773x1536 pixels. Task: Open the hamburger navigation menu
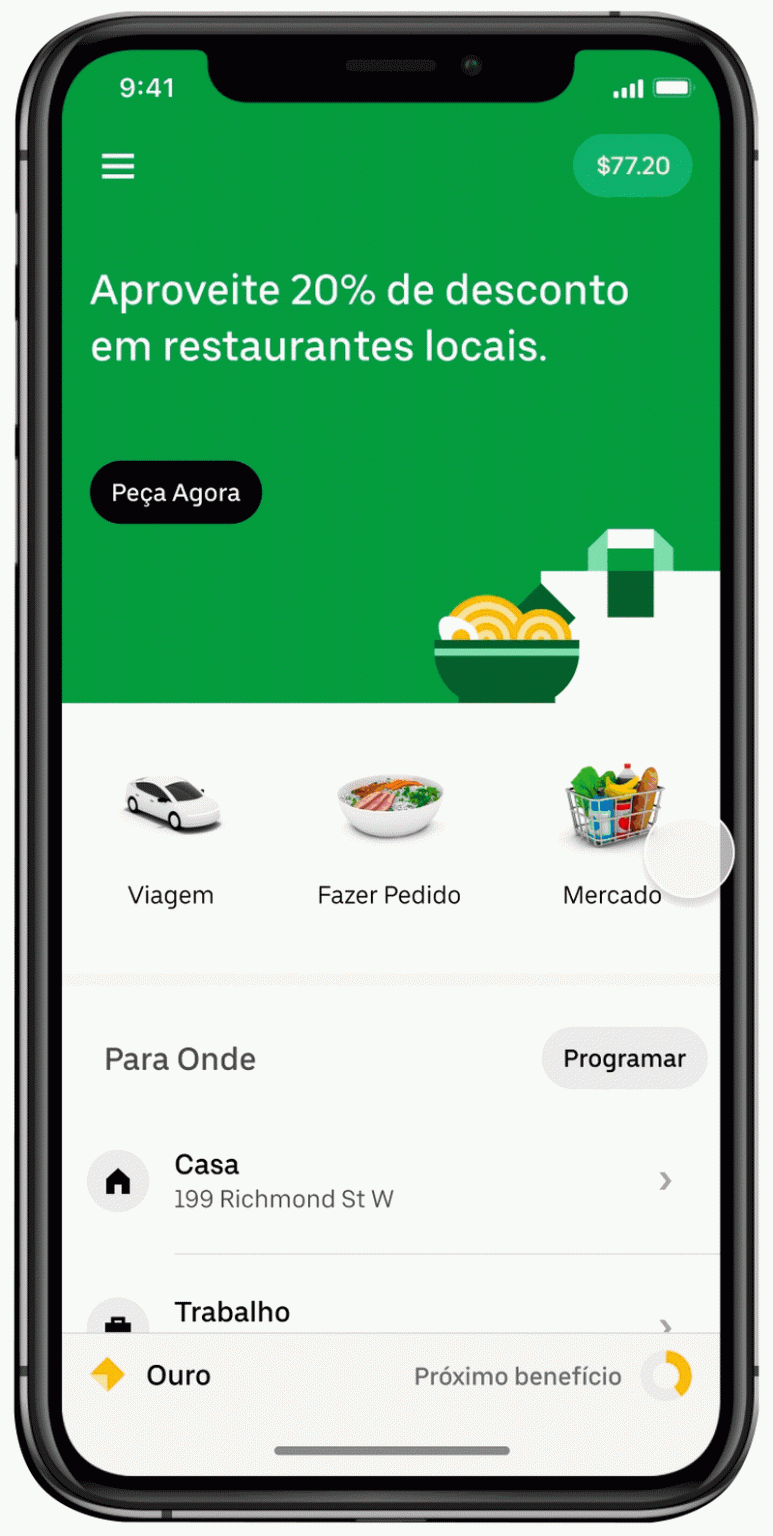(x=118, y=166)
